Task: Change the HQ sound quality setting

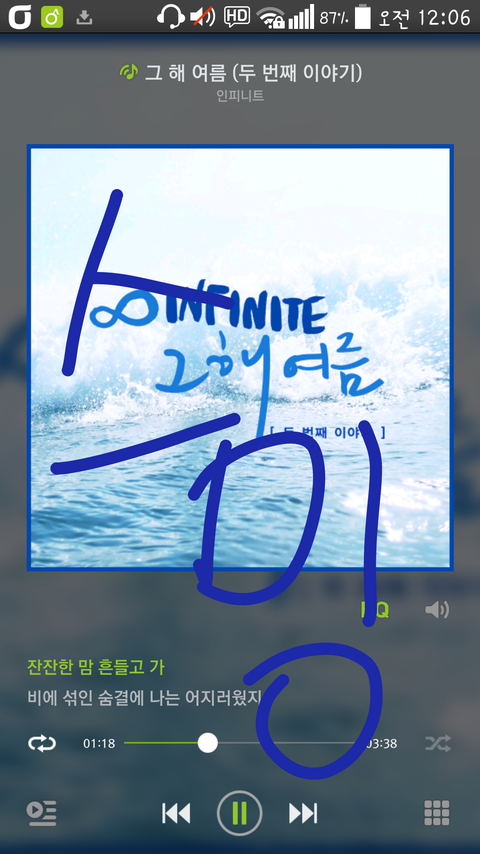Action: tap(375, 611)
